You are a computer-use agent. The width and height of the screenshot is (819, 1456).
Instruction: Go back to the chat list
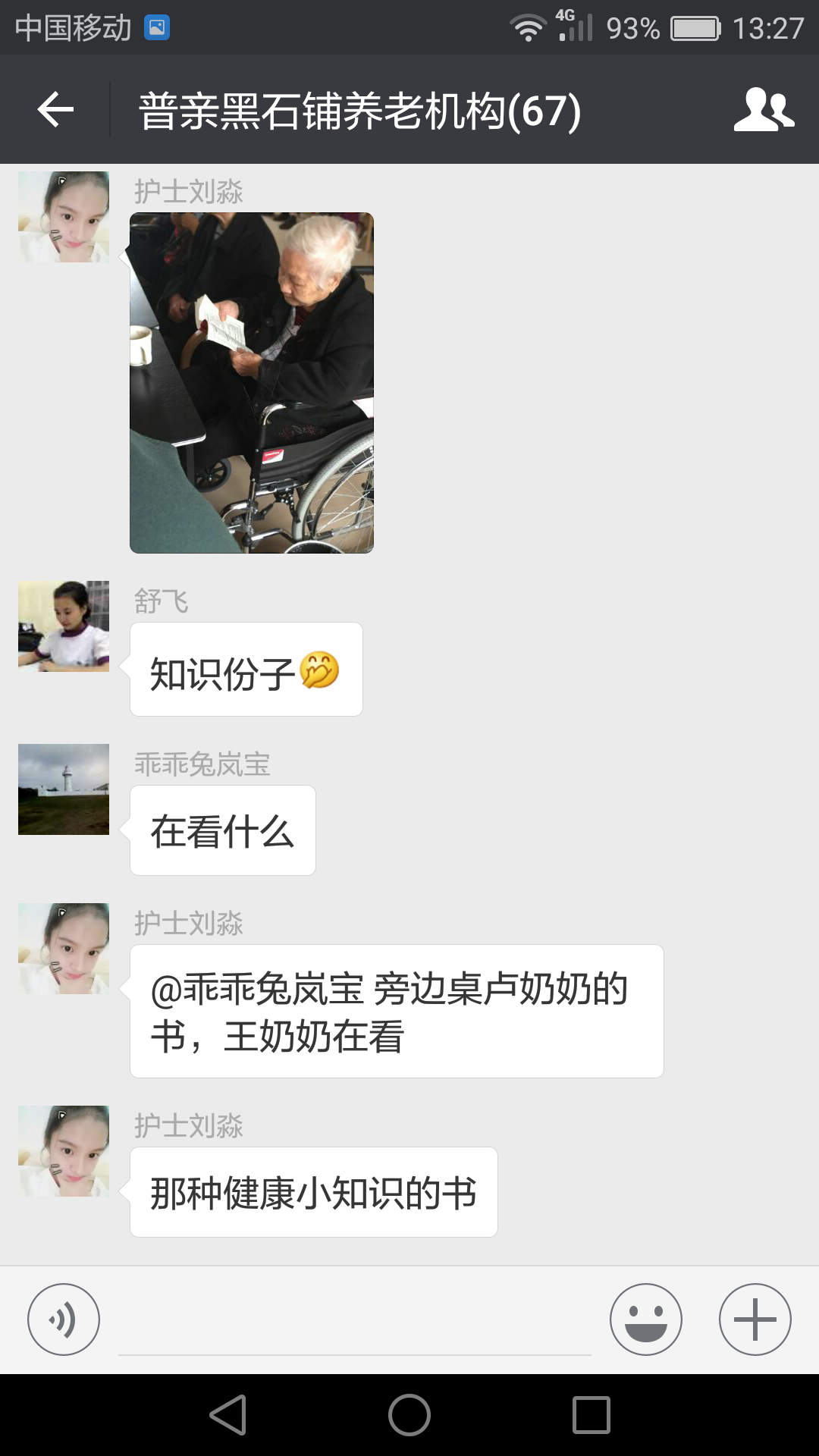tap(55, 110)
